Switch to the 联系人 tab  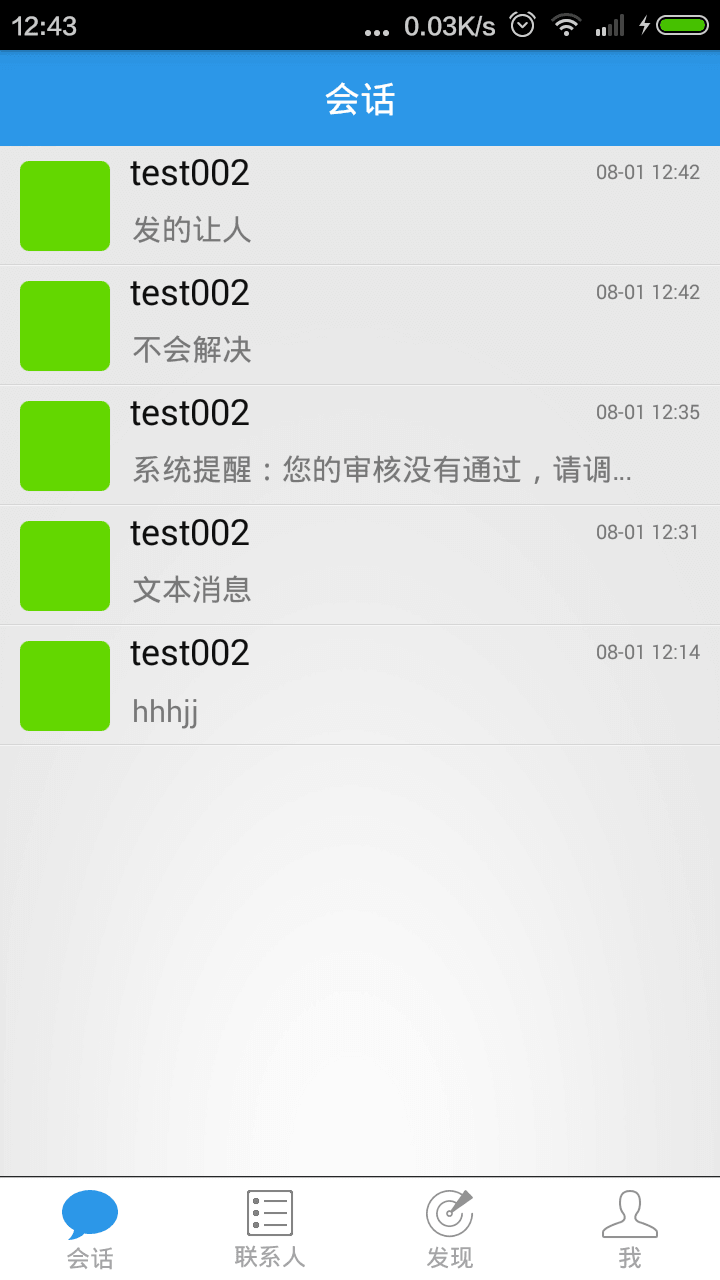point(270,1229)
